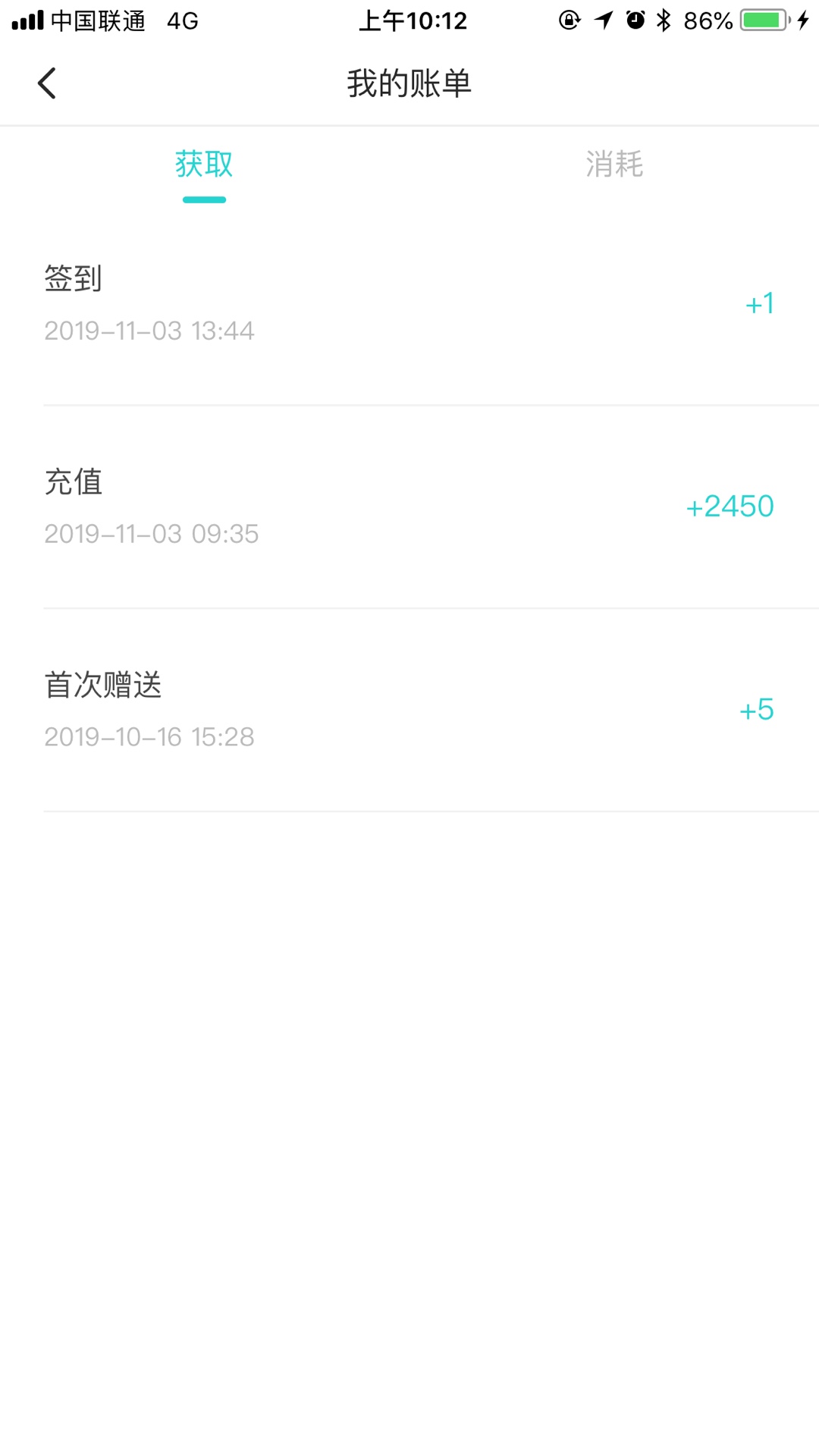Go back using the top-left arrow
This screenshot has height=1456, width=819.
[x=47, y=83]
